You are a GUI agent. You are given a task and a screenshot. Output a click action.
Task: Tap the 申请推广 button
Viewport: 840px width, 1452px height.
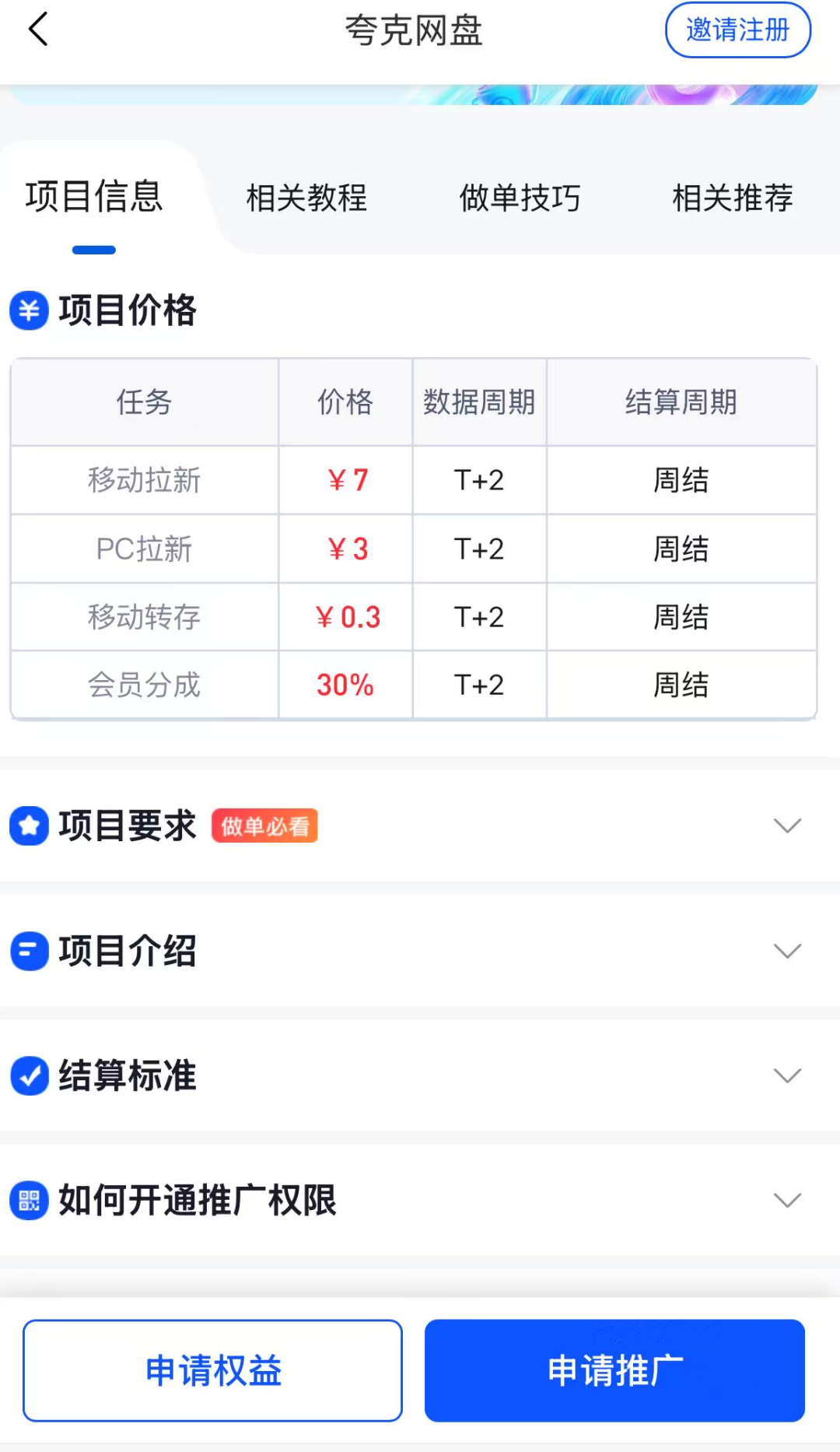pos(614,1370)
